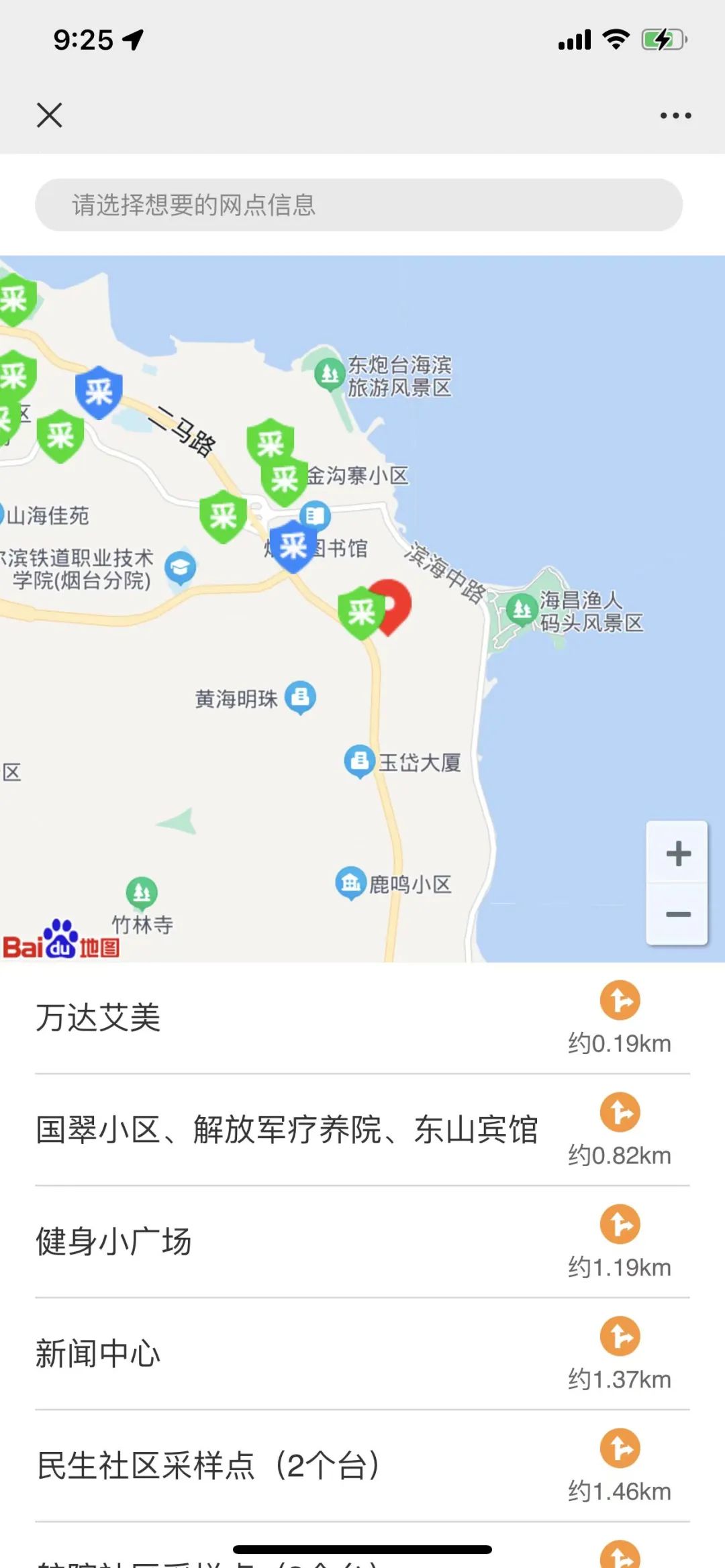This screenshot has height=1568, width=725.
Task: Close the mini program page
Action: 50,115
